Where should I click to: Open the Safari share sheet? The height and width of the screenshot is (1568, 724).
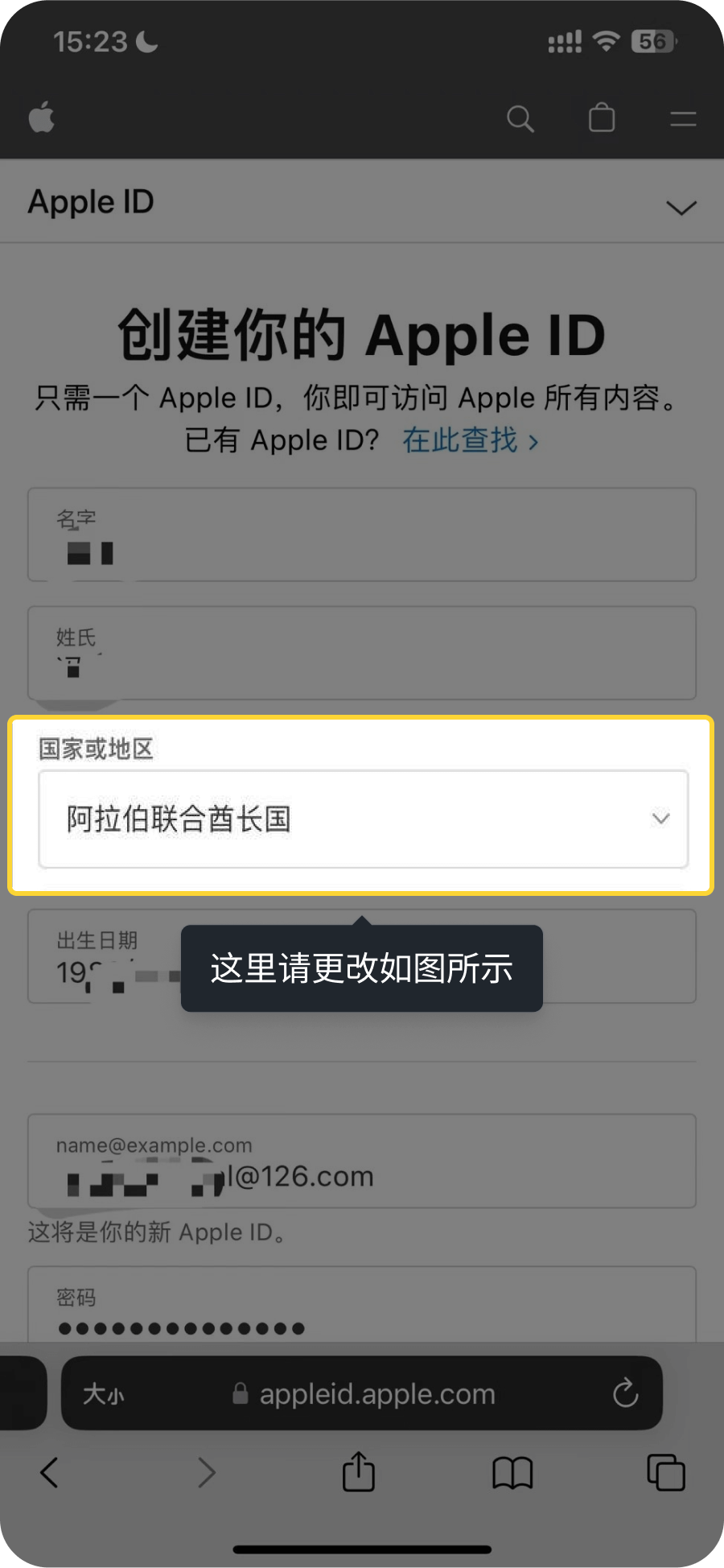[358, 1472]
